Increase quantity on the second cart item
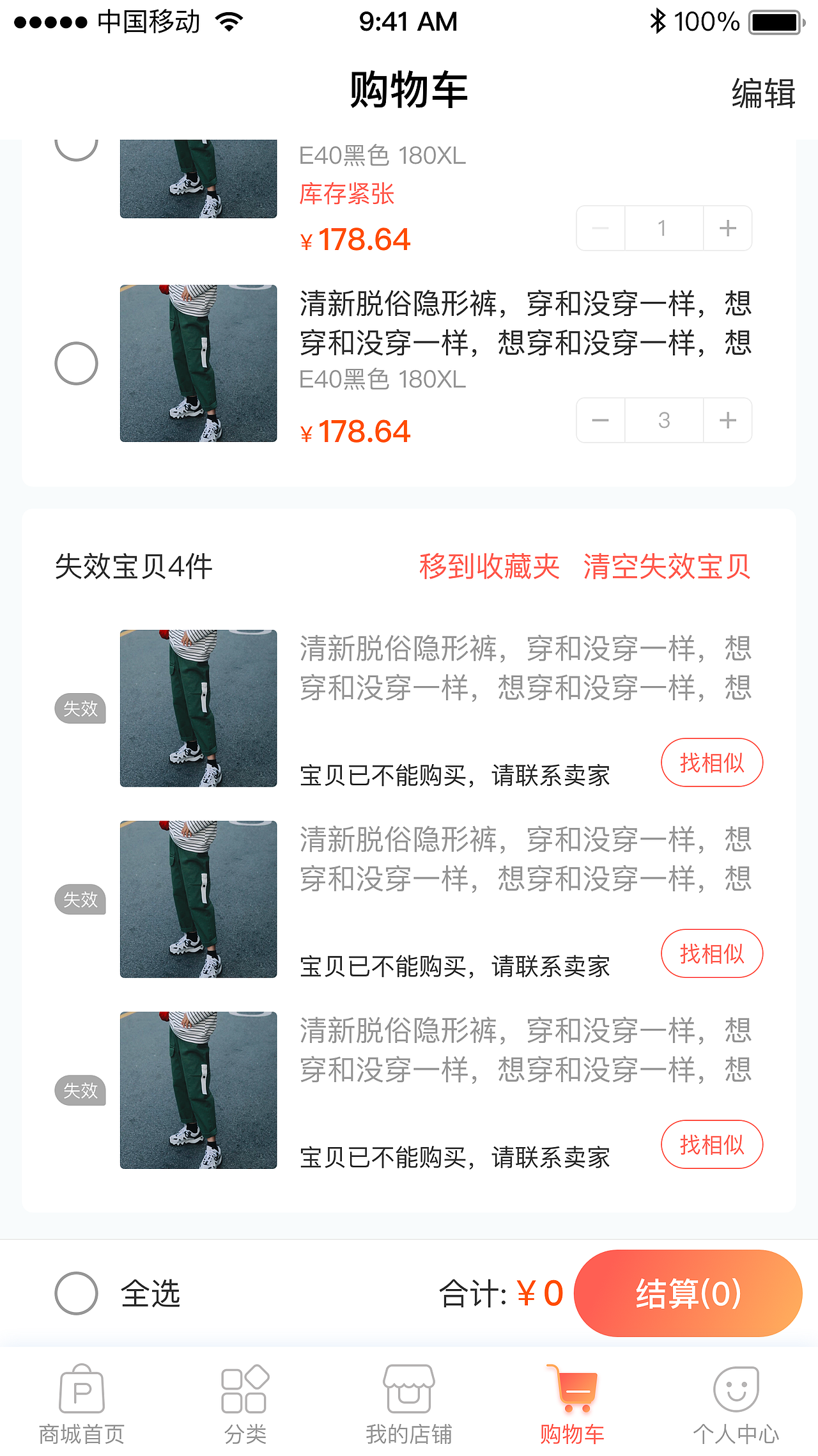 [x=728, y=420]
